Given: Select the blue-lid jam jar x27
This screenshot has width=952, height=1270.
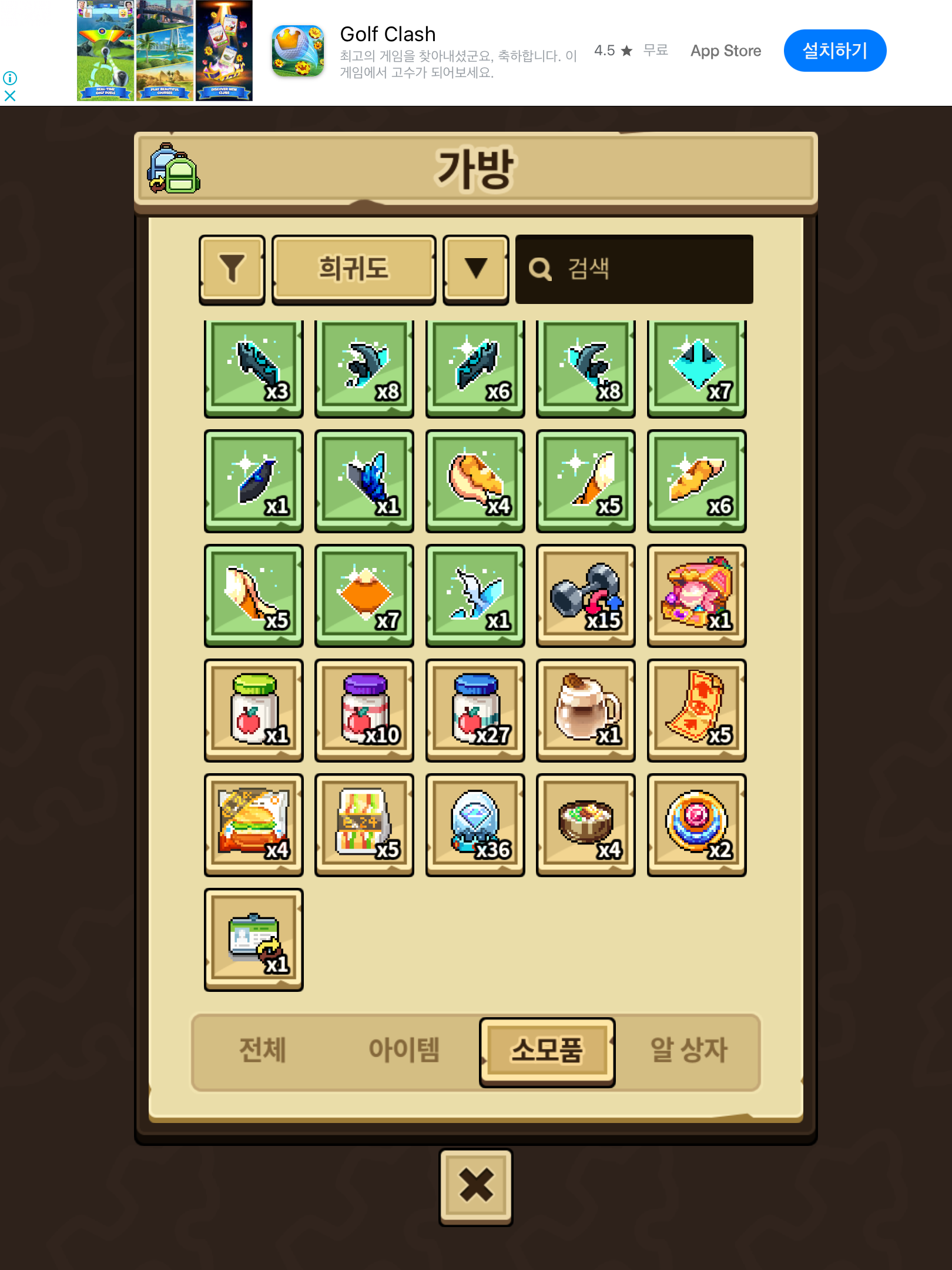Looking at the screenshot, I should click(x=475, y=710).
